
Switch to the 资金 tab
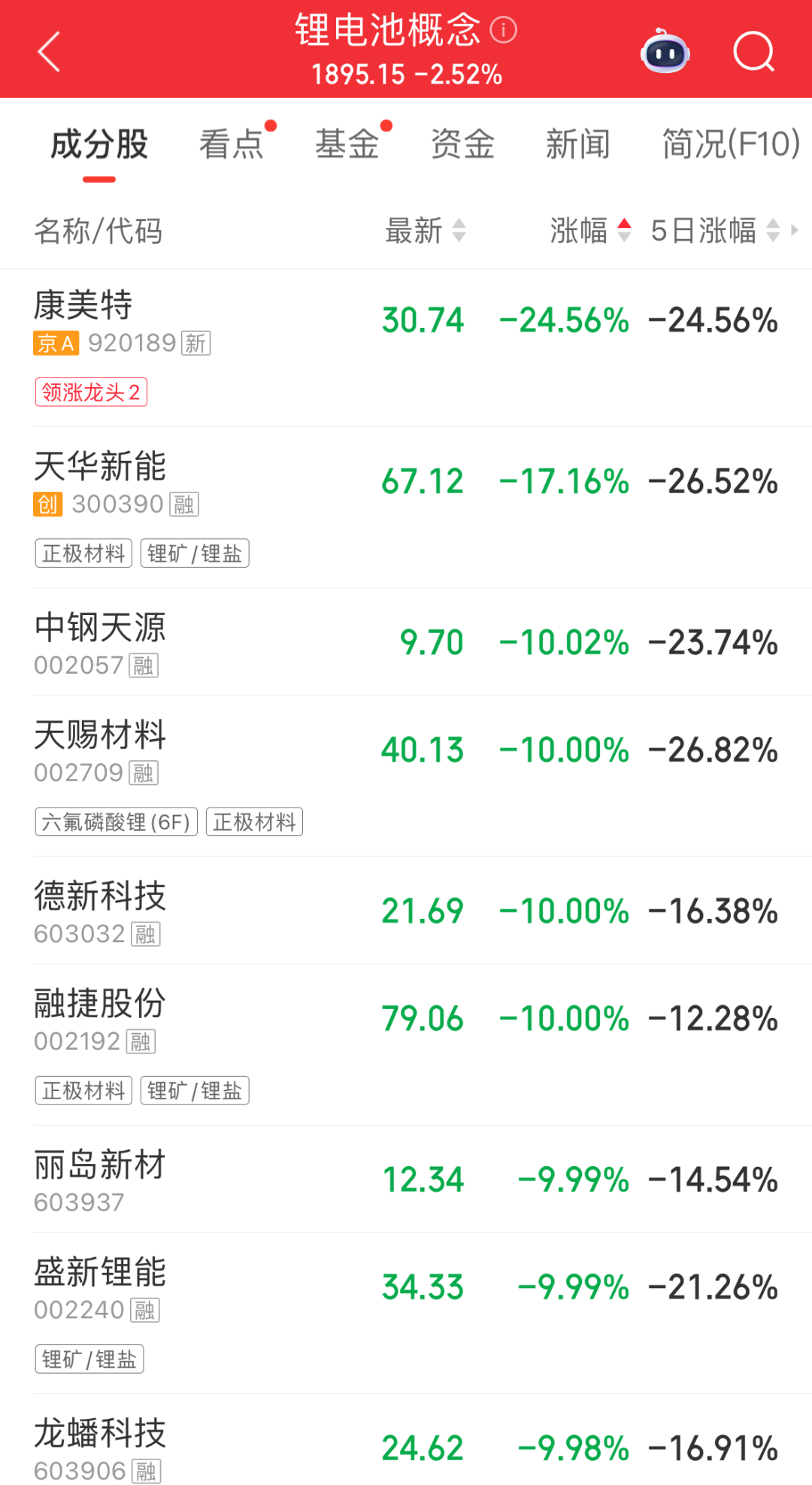click(462, 144)
